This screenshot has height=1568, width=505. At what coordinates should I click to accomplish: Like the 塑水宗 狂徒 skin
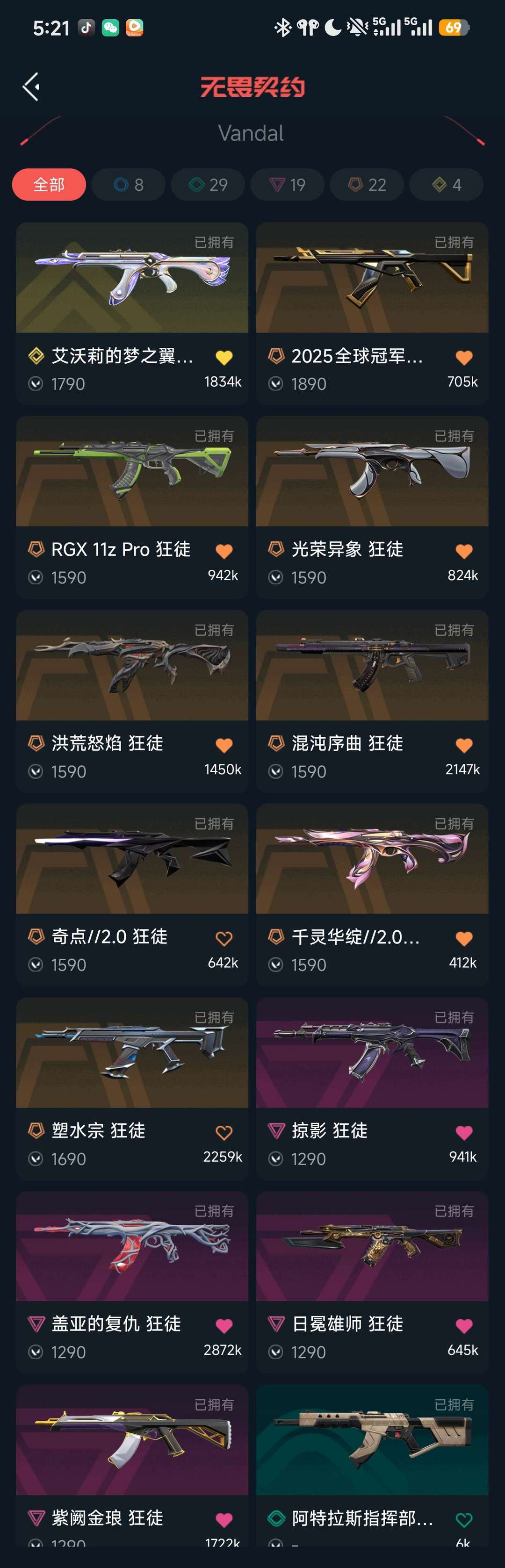pos(224,1132)
